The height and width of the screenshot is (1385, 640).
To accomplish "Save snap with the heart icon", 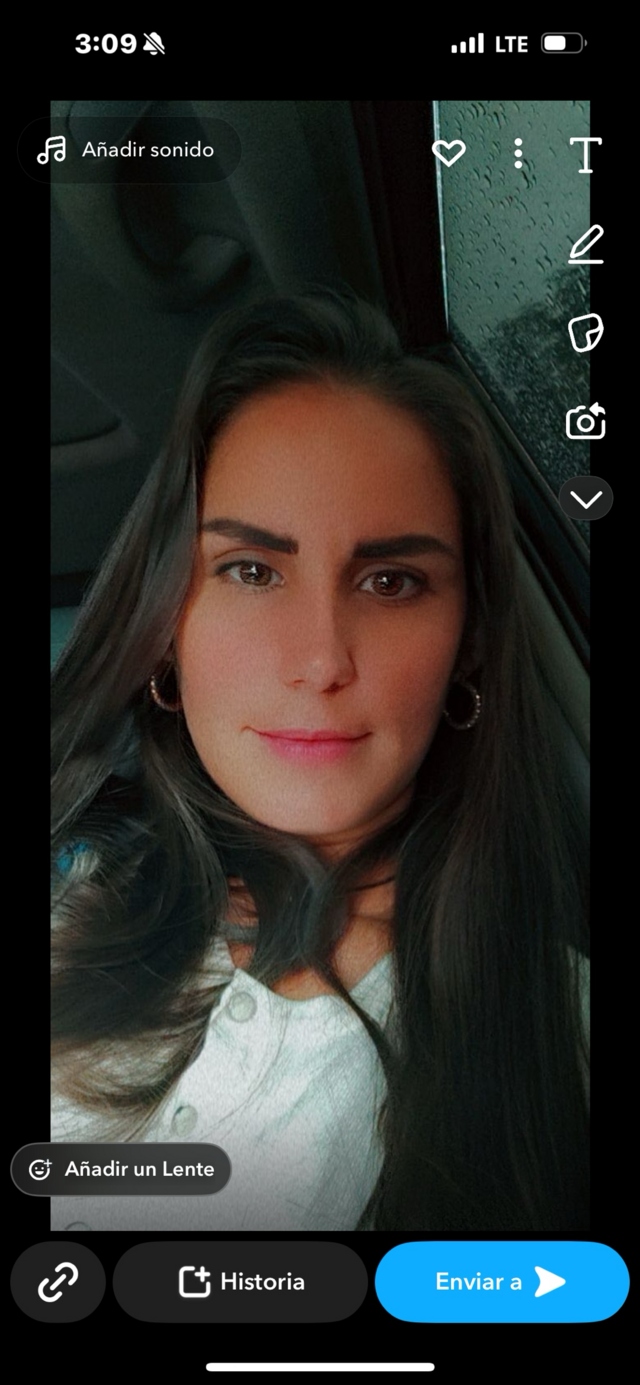I will click(x=449, y=153).
